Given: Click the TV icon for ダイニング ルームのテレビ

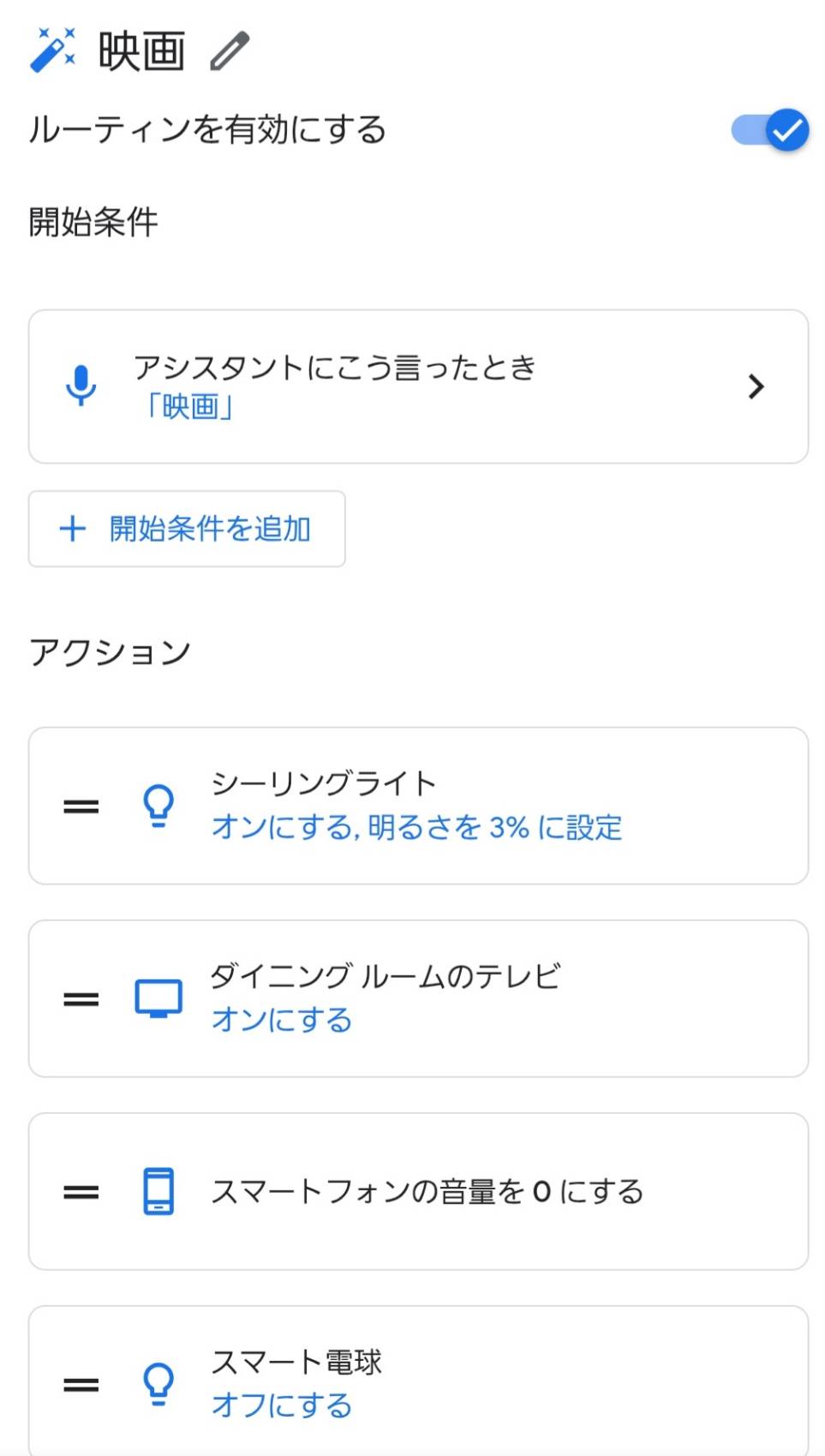Looking at the screenshot, I should pyautogui.click(x=158, y=997).
